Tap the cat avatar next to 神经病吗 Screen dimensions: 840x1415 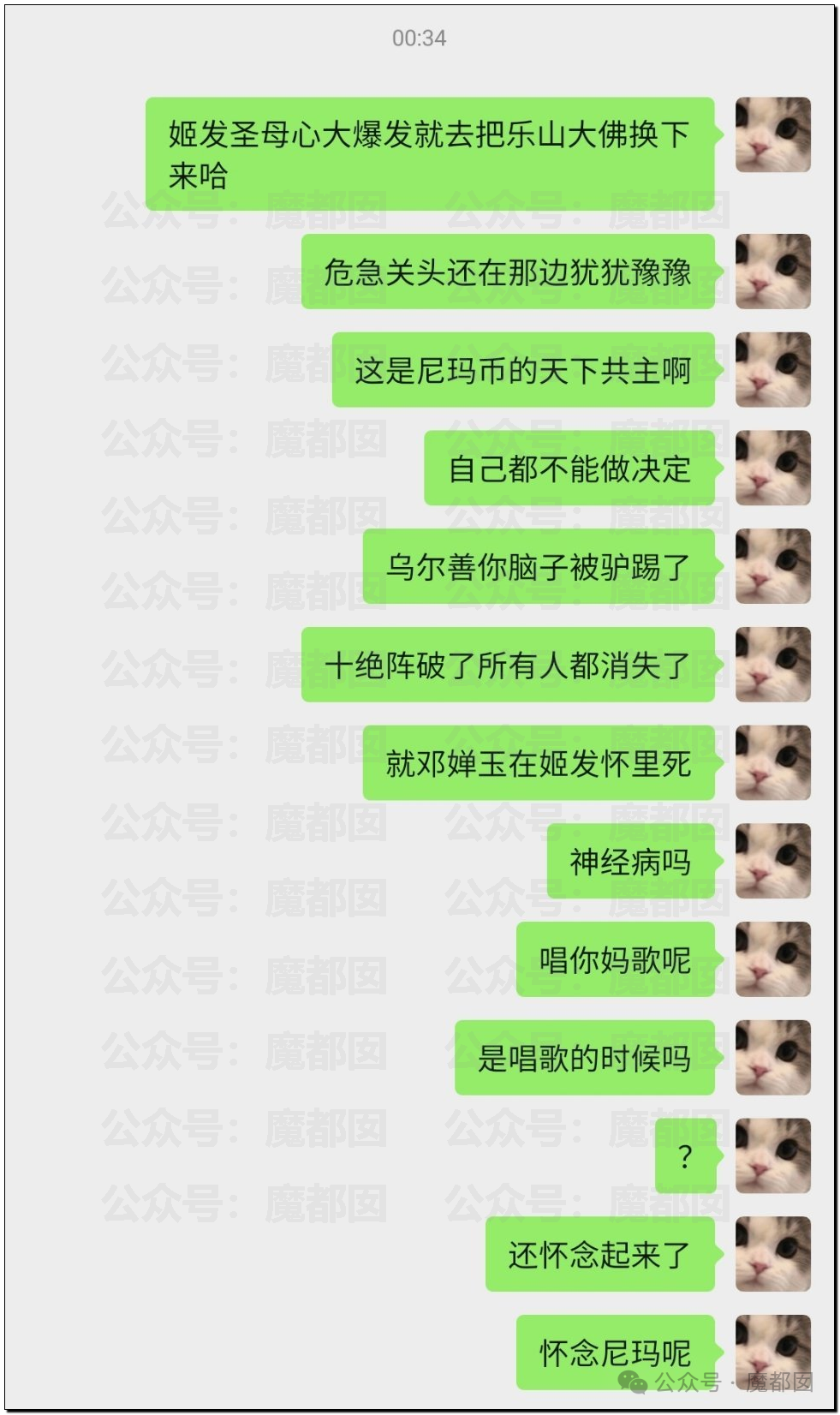[773, 861]
